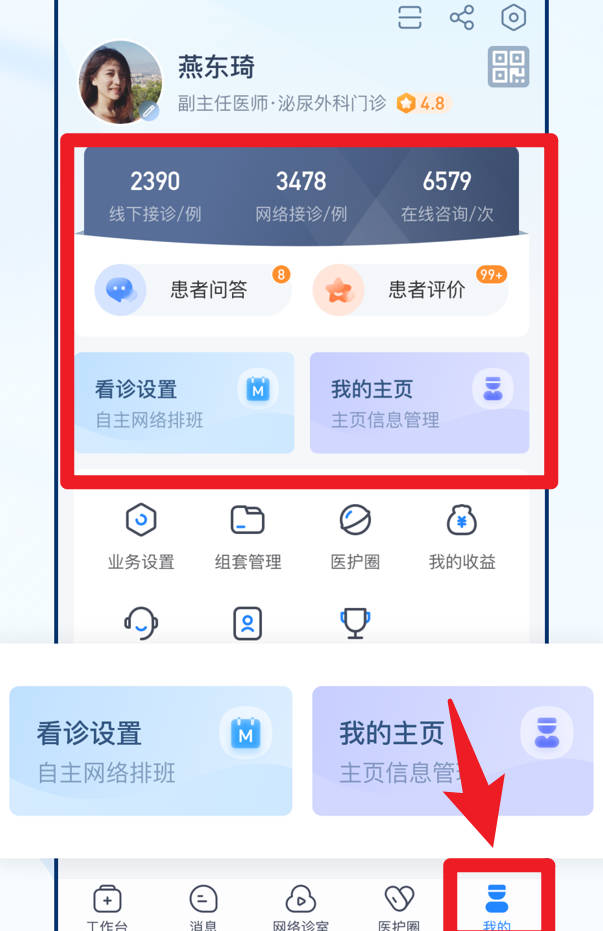Viewport: 603px width, 931px height.
Task: Open the 网络诊室 tab
Action: (x=301, y=905)
